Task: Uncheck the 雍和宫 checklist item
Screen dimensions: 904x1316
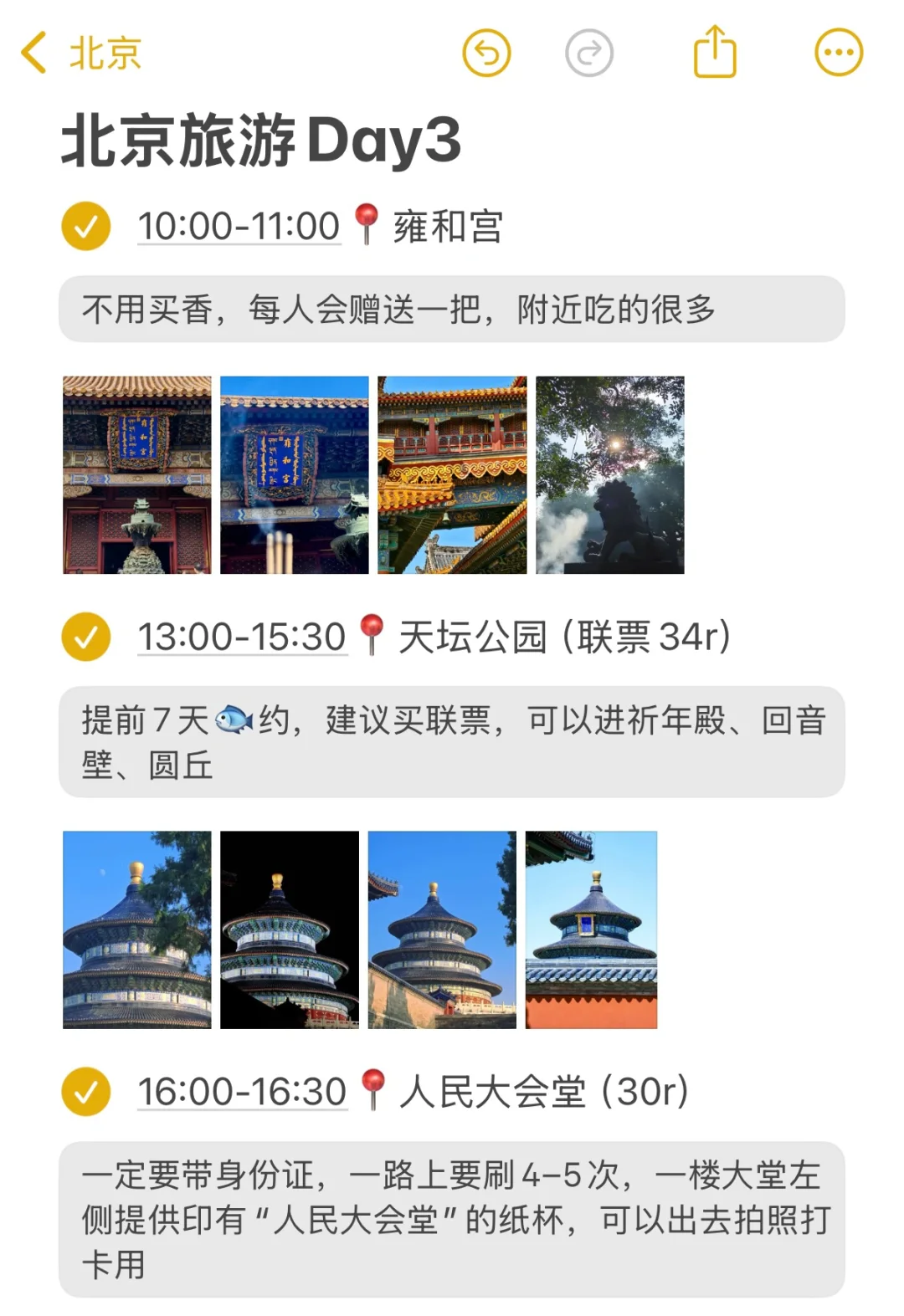Action: point(86,226)
